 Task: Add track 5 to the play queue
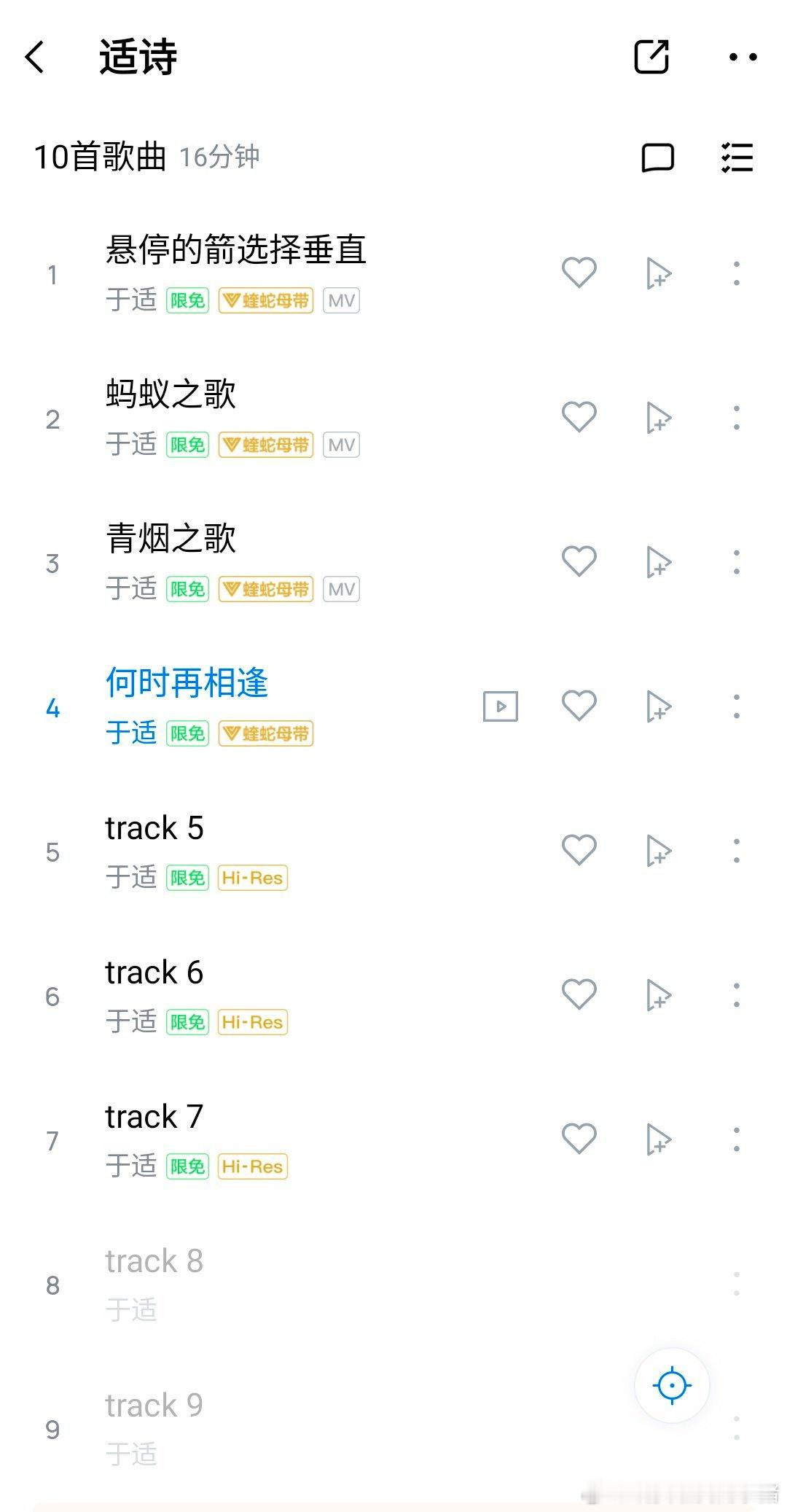point(657,849)
